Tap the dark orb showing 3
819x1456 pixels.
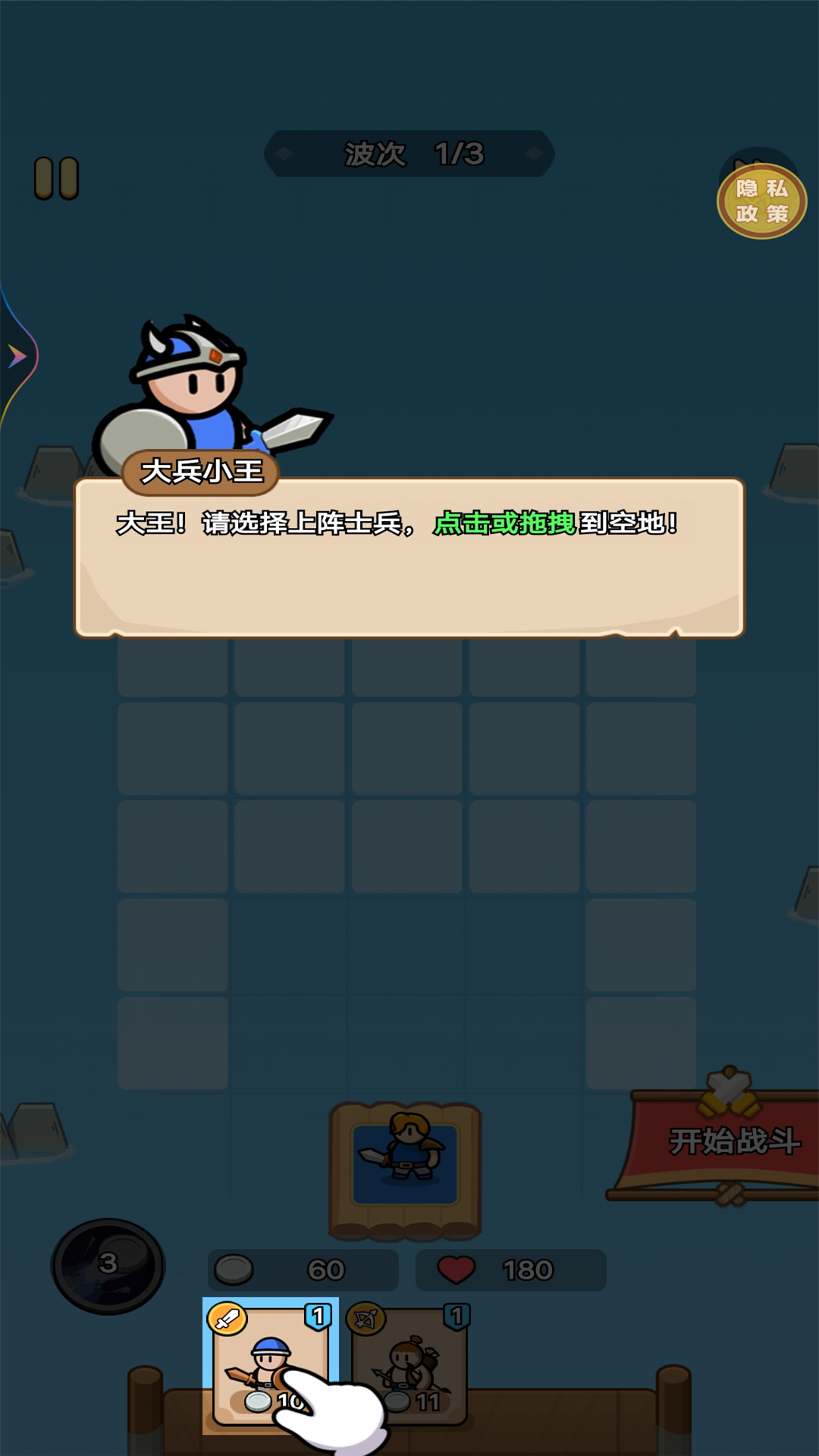click(x=108, y=1265)
